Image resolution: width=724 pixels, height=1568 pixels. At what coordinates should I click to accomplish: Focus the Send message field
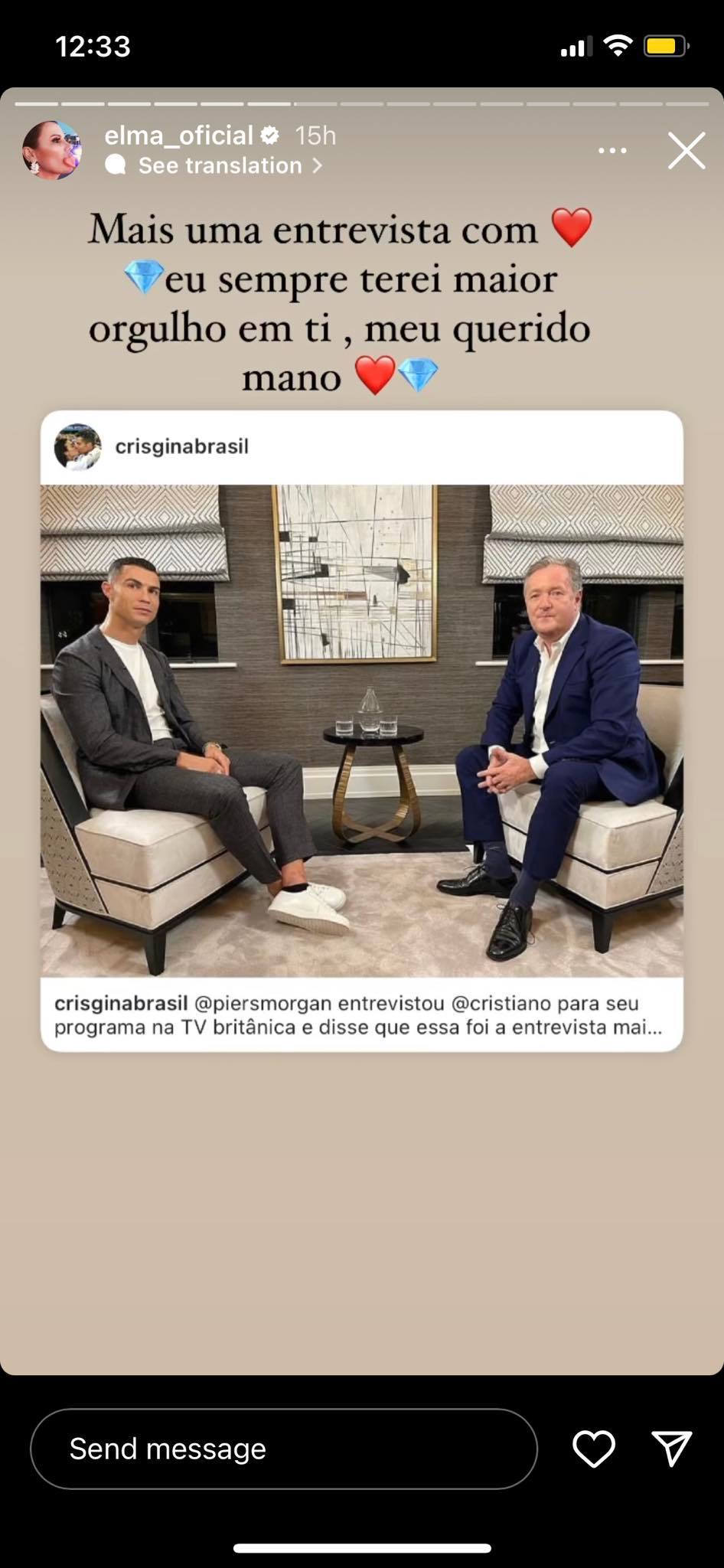pyautogui.click(x=283, y=1449)
